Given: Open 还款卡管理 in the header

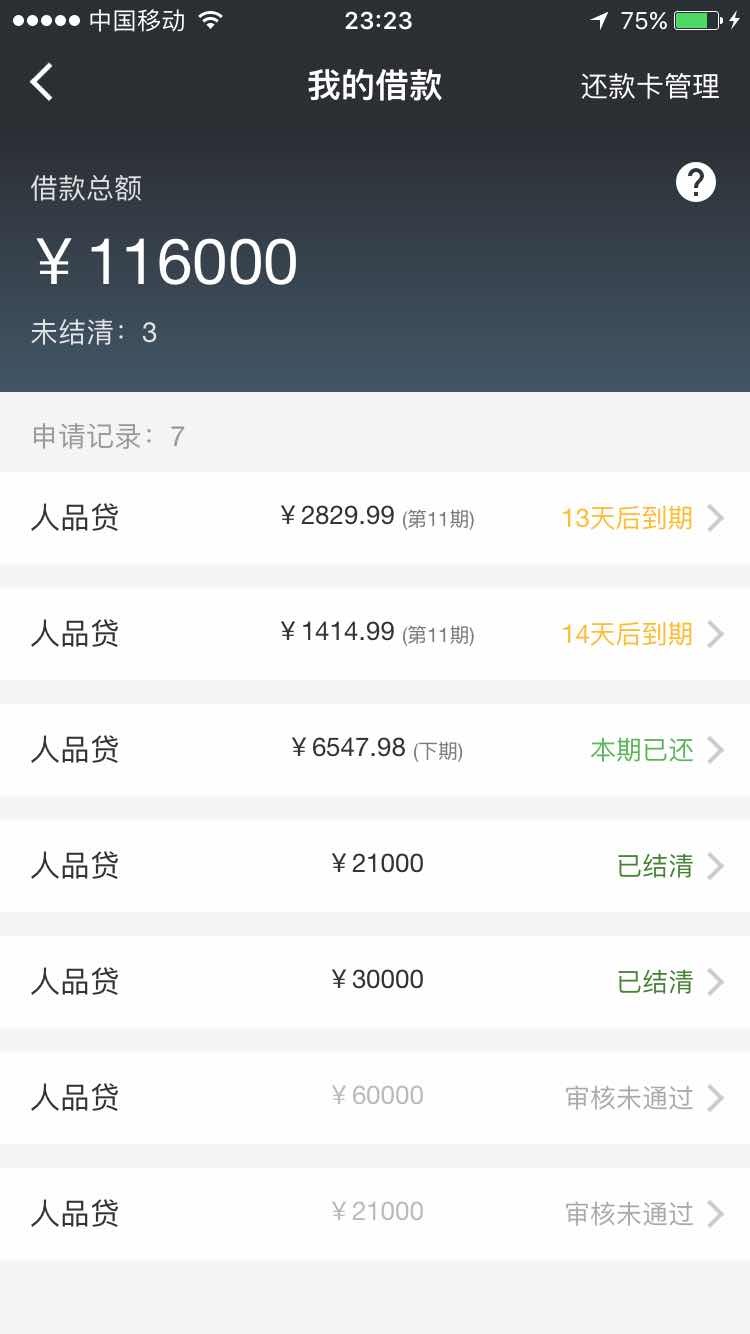Looking at the screenshot, I should click(650, 86).
